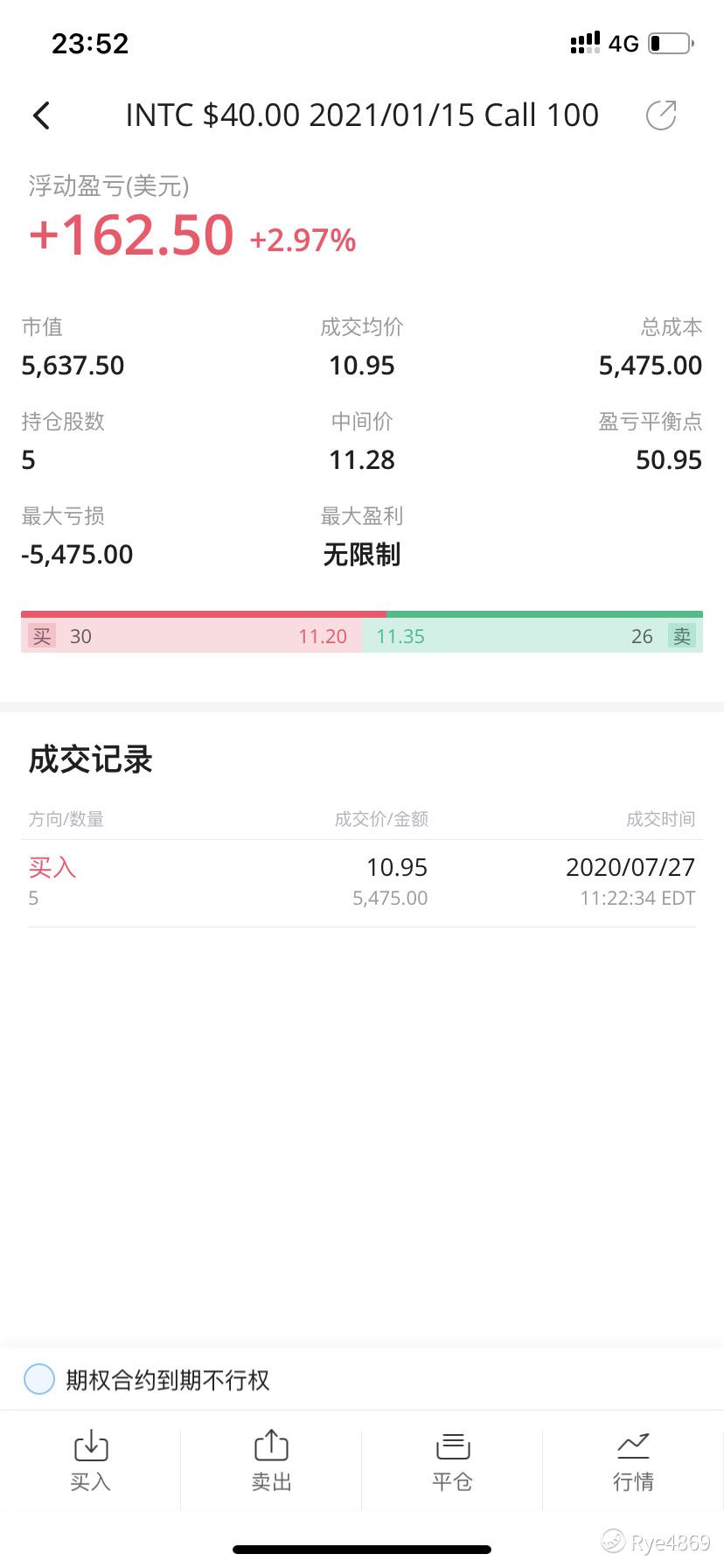
Task: Select the 期权合约到期不行权 radio option
Action: coord(39,1379)
